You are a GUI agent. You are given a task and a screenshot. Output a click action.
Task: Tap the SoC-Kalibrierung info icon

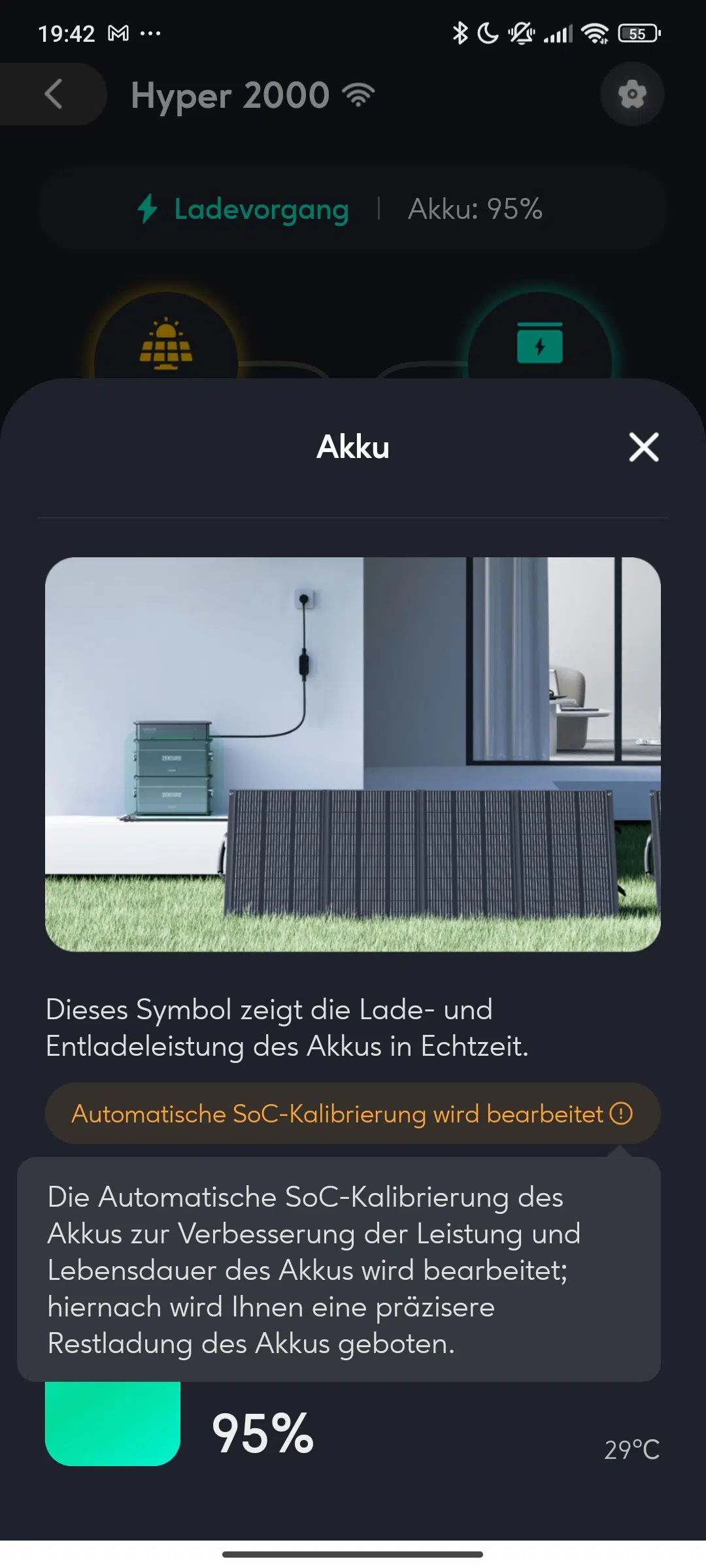click(621, 1113)
